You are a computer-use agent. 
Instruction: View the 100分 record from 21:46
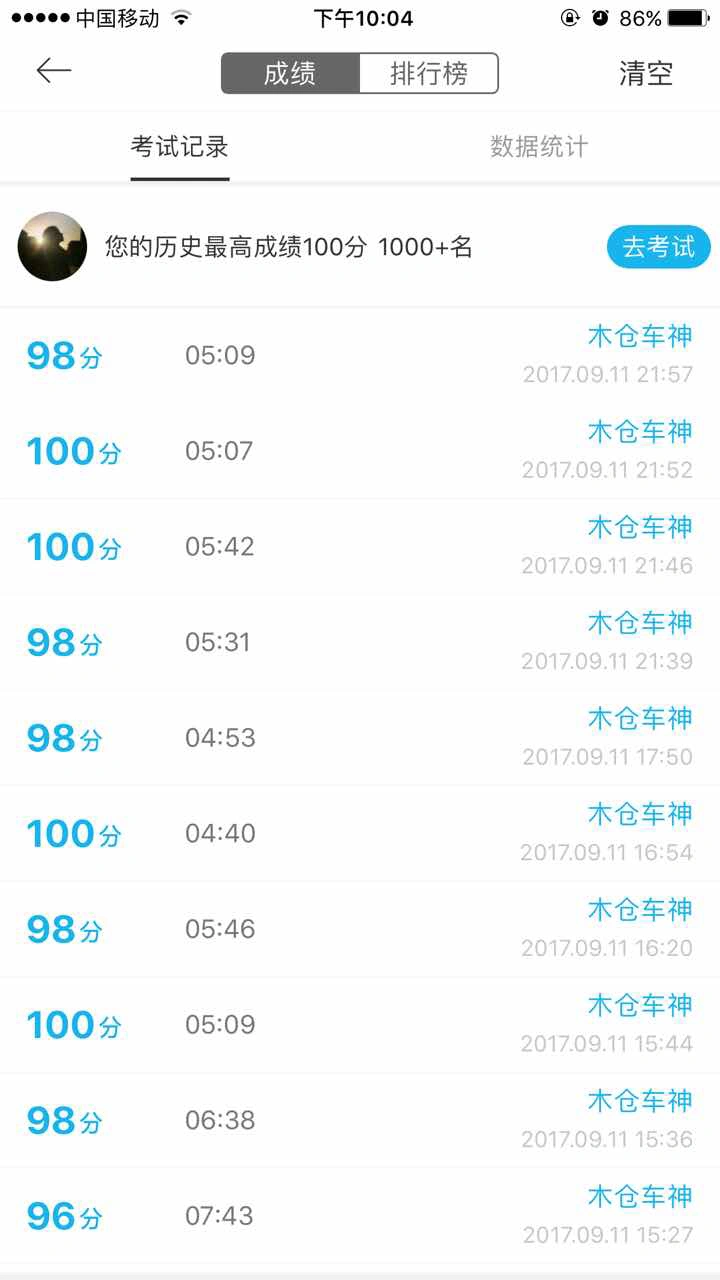(360, 547)
